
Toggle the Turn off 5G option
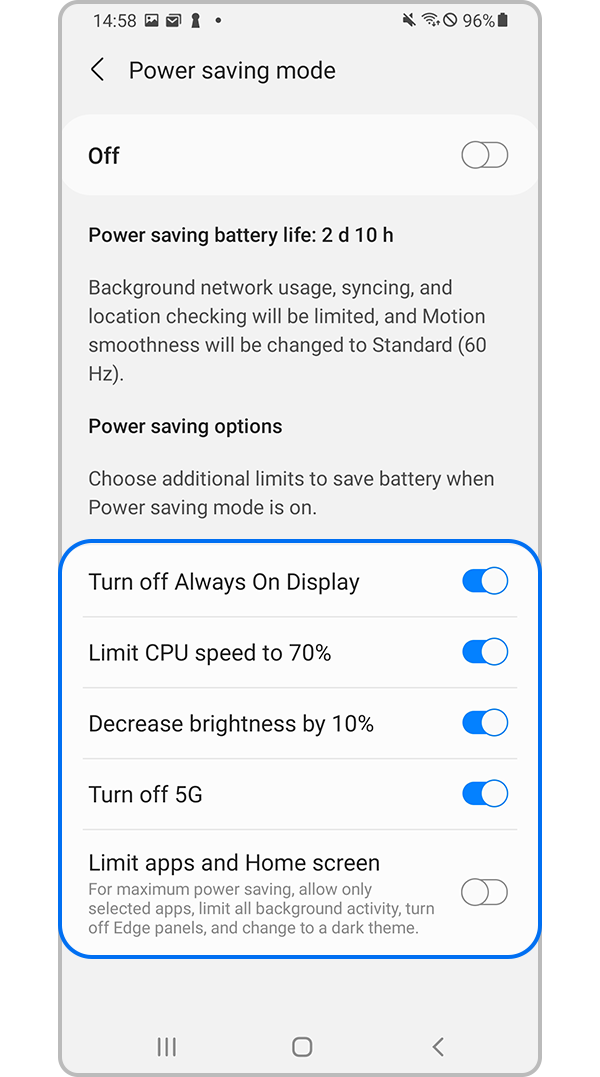tap(484, 794)
